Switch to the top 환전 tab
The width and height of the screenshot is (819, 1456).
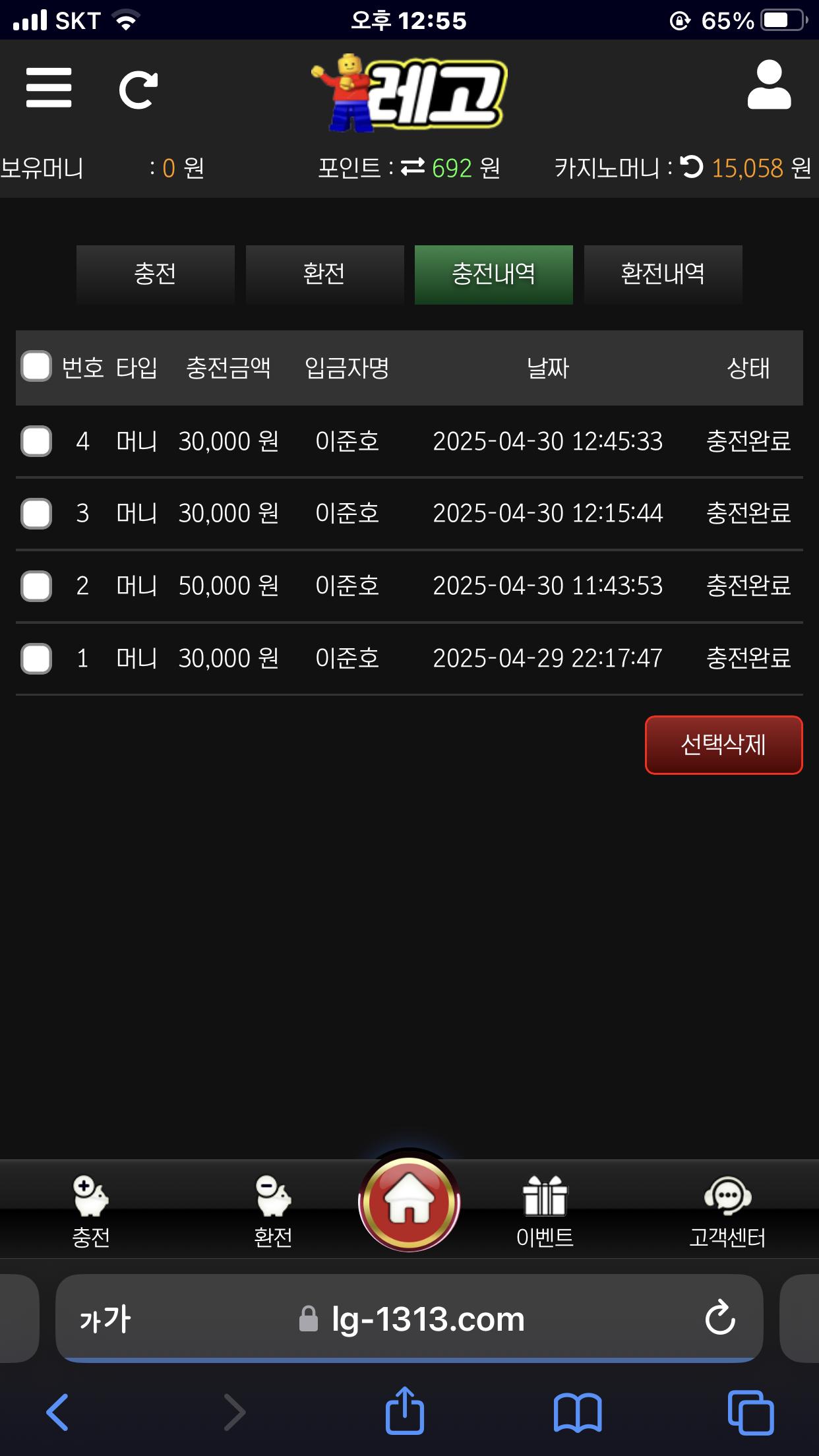click(324, 274)
